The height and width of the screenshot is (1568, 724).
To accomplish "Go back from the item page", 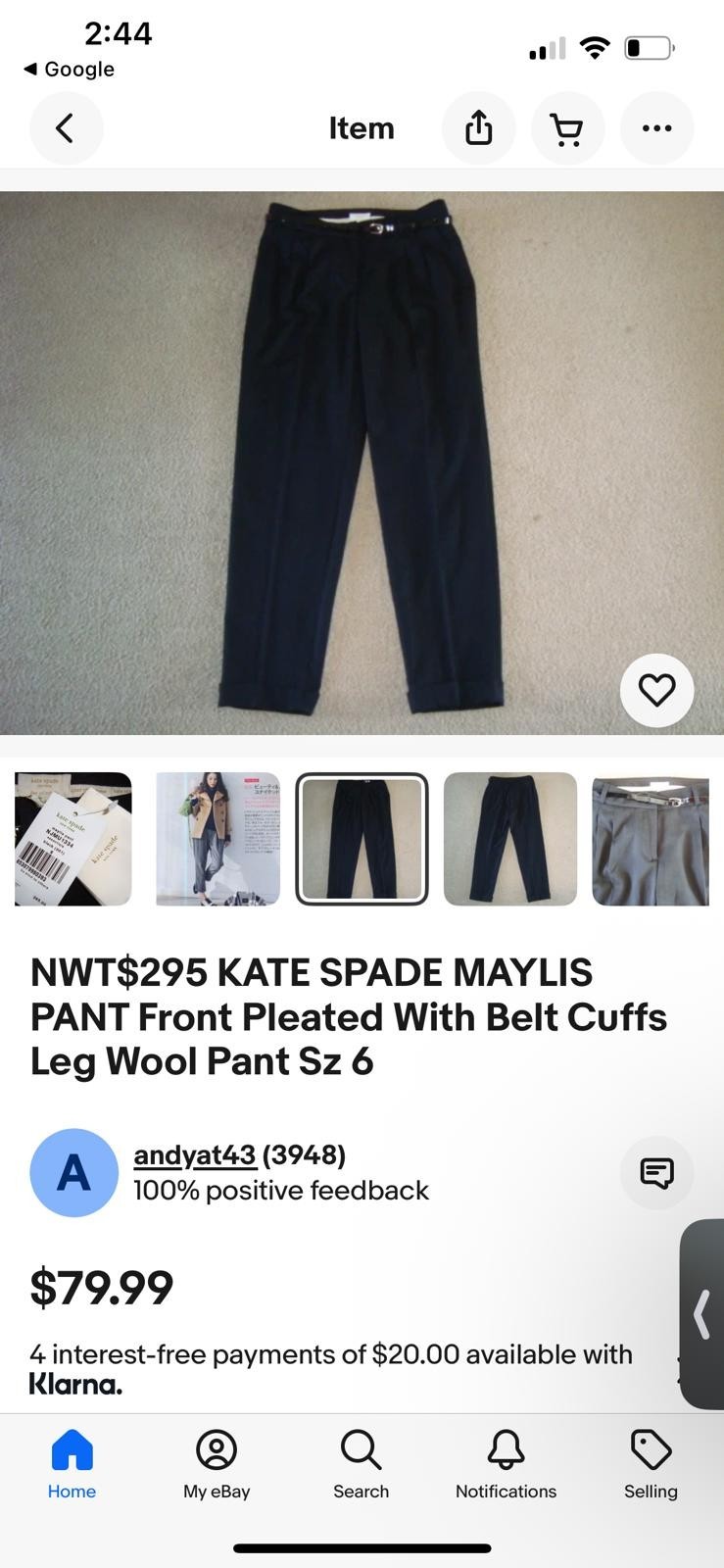I will coord(66,128).
